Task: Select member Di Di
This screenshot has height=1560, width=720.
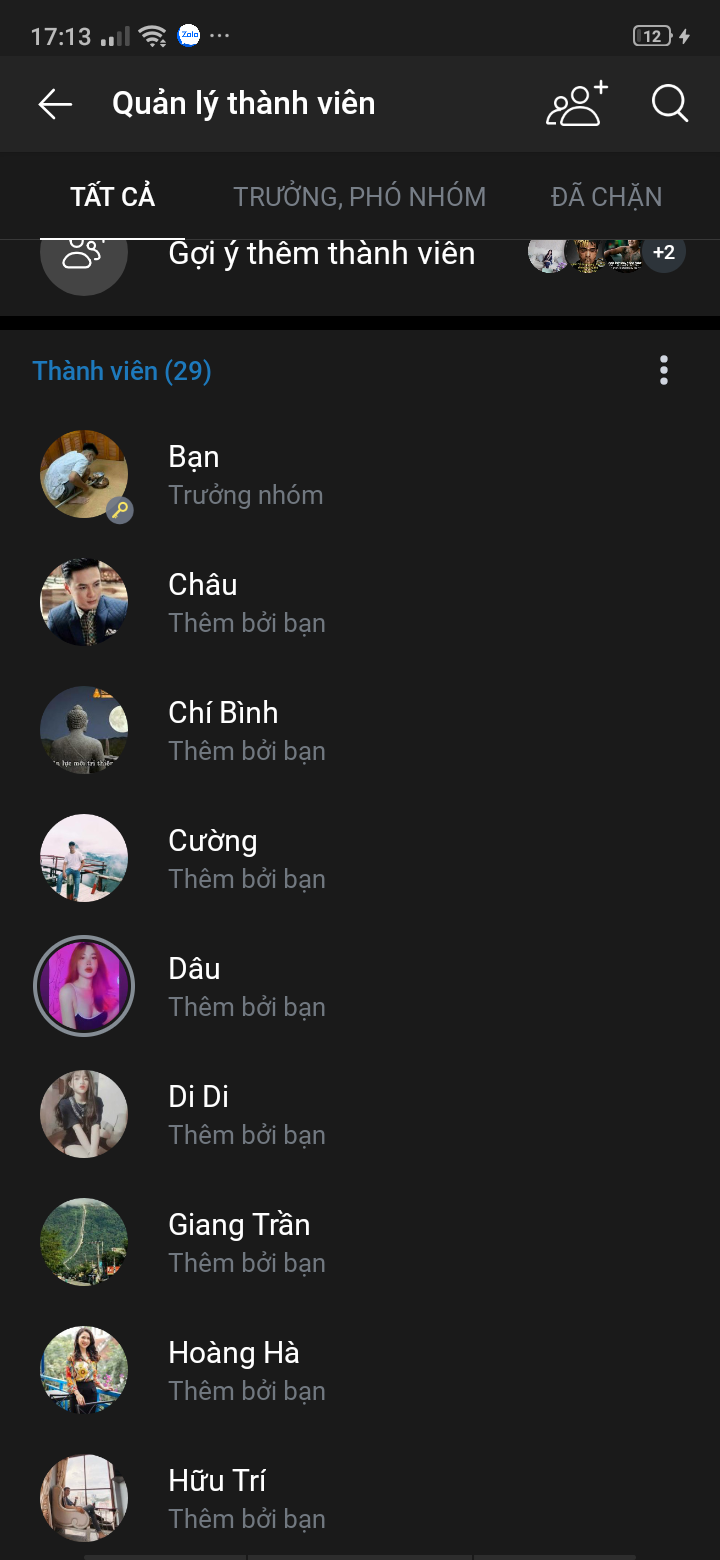Action: (360, 1114)
